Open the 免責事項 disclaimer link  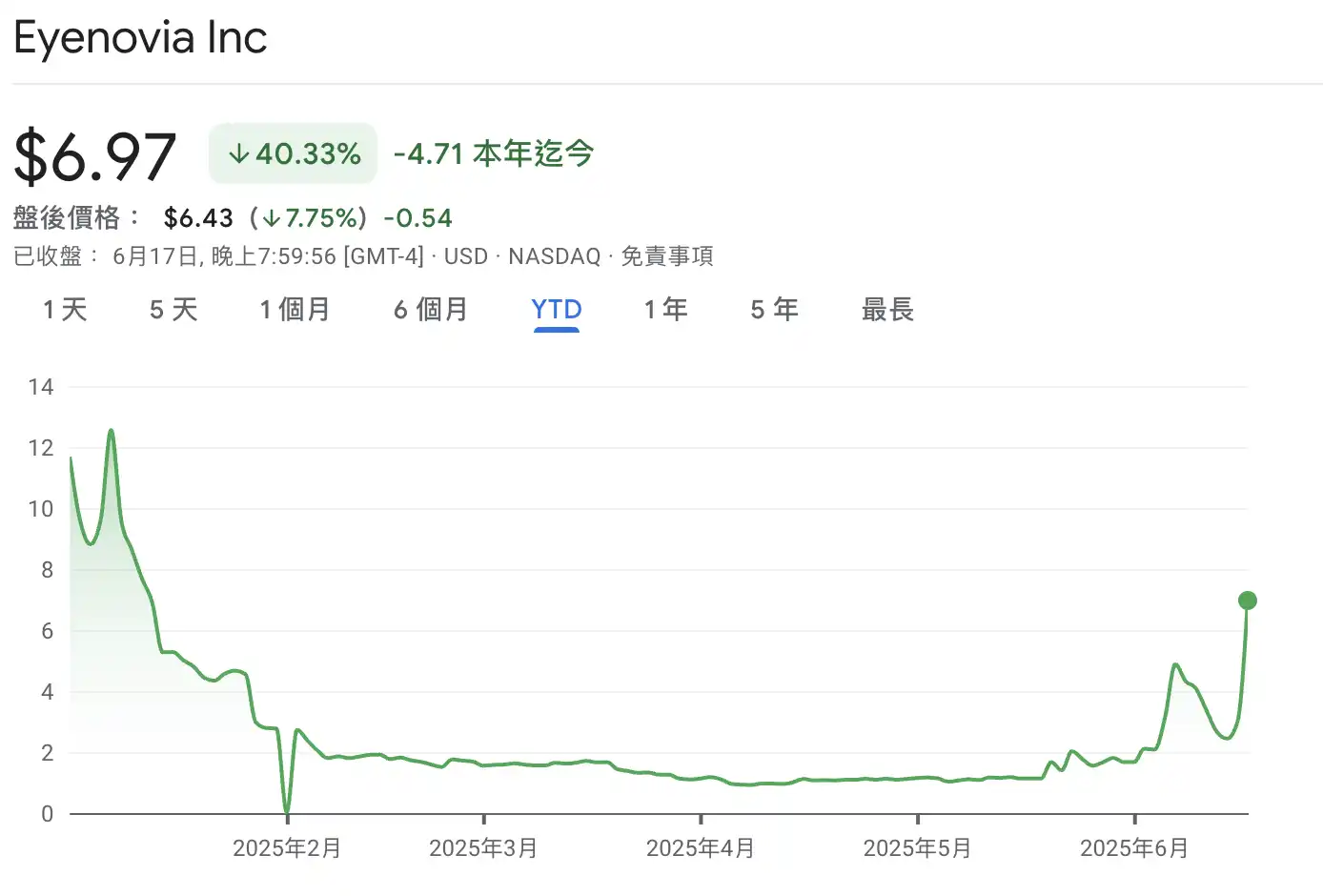pos(667,256)
